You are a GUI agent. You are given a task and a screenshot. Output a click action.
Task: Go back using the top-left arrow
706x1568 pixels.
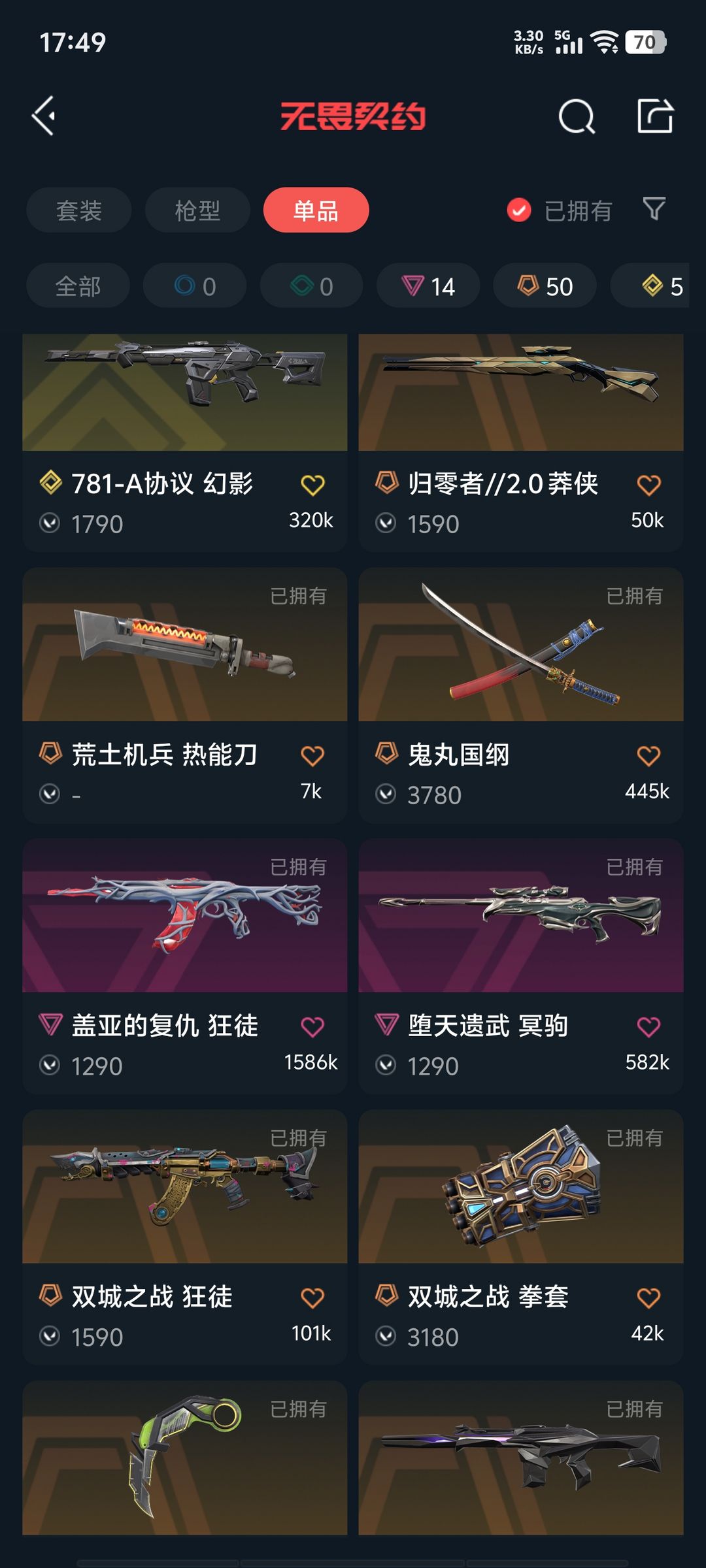click(x=44, y=117)
